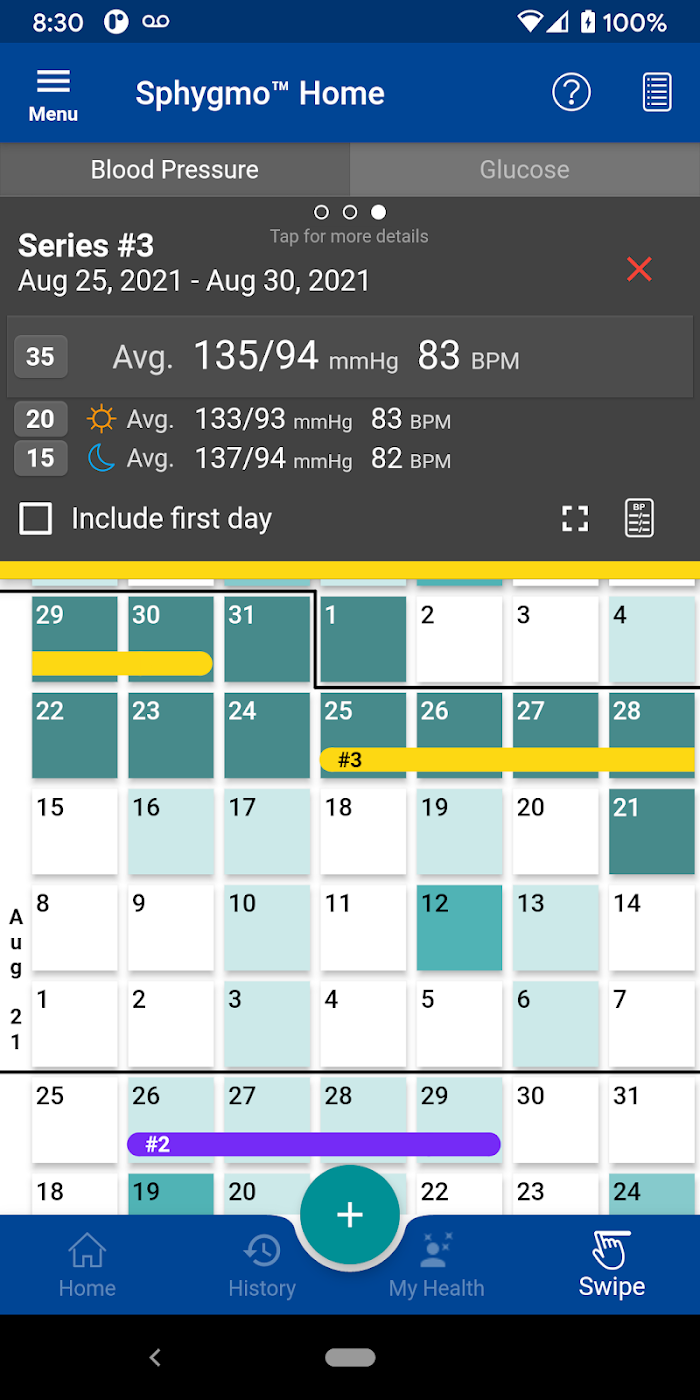This screenshot has height=1400, width=700.
Task: Add a new reading with the plus button
Action: (350, 1215)
